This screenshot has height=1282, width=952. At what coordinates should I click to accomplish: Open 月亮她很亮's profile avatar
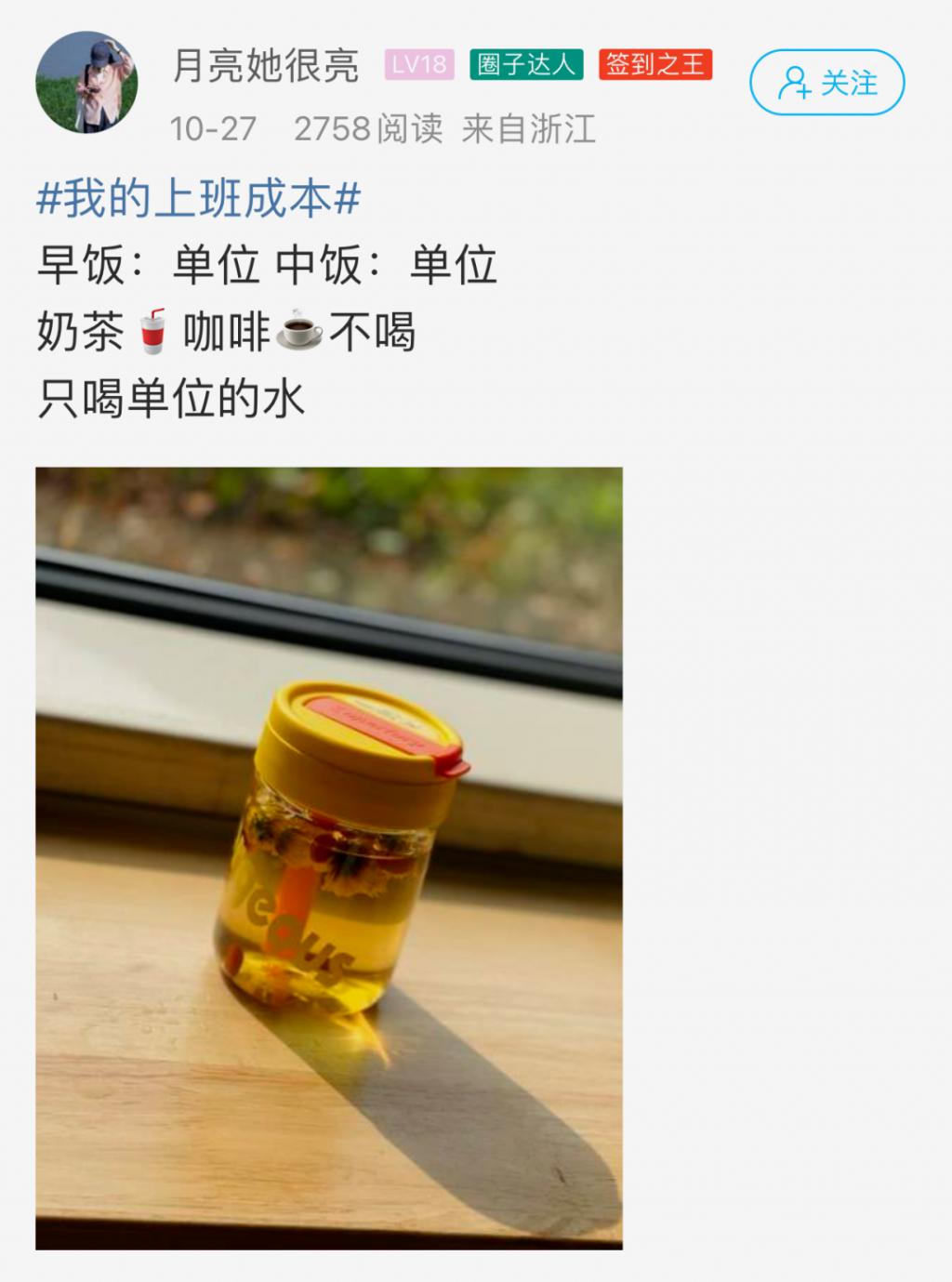point(86,83)
